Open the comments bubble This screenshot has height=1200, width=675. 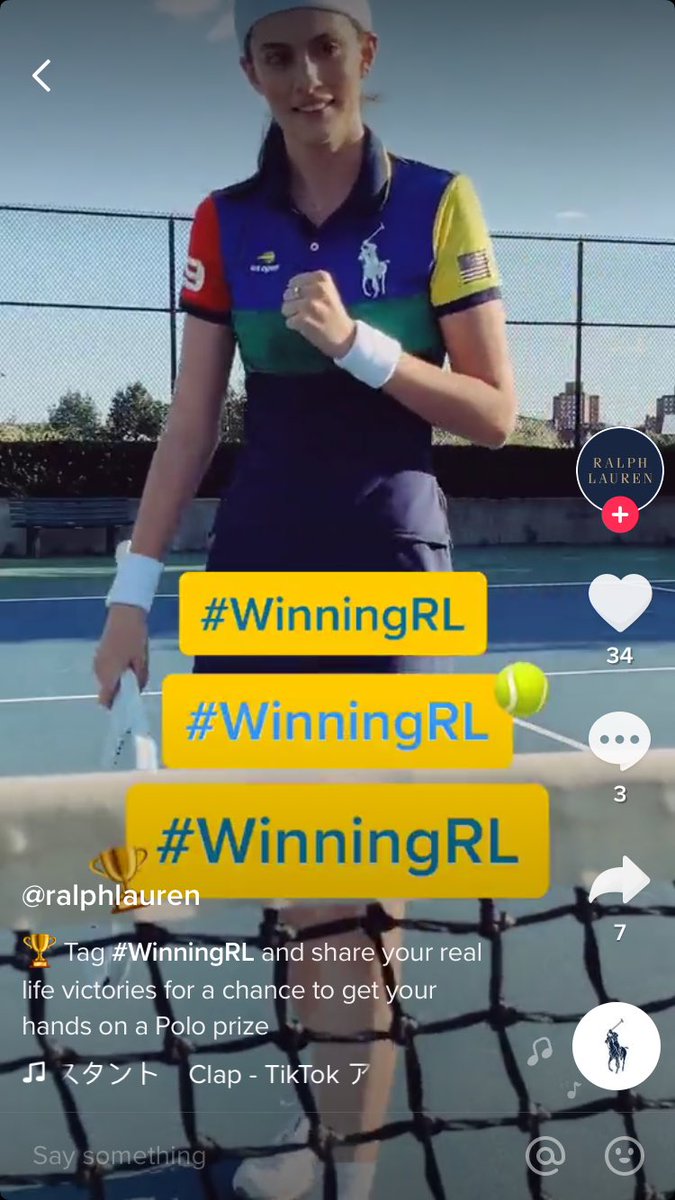point(620,742)
